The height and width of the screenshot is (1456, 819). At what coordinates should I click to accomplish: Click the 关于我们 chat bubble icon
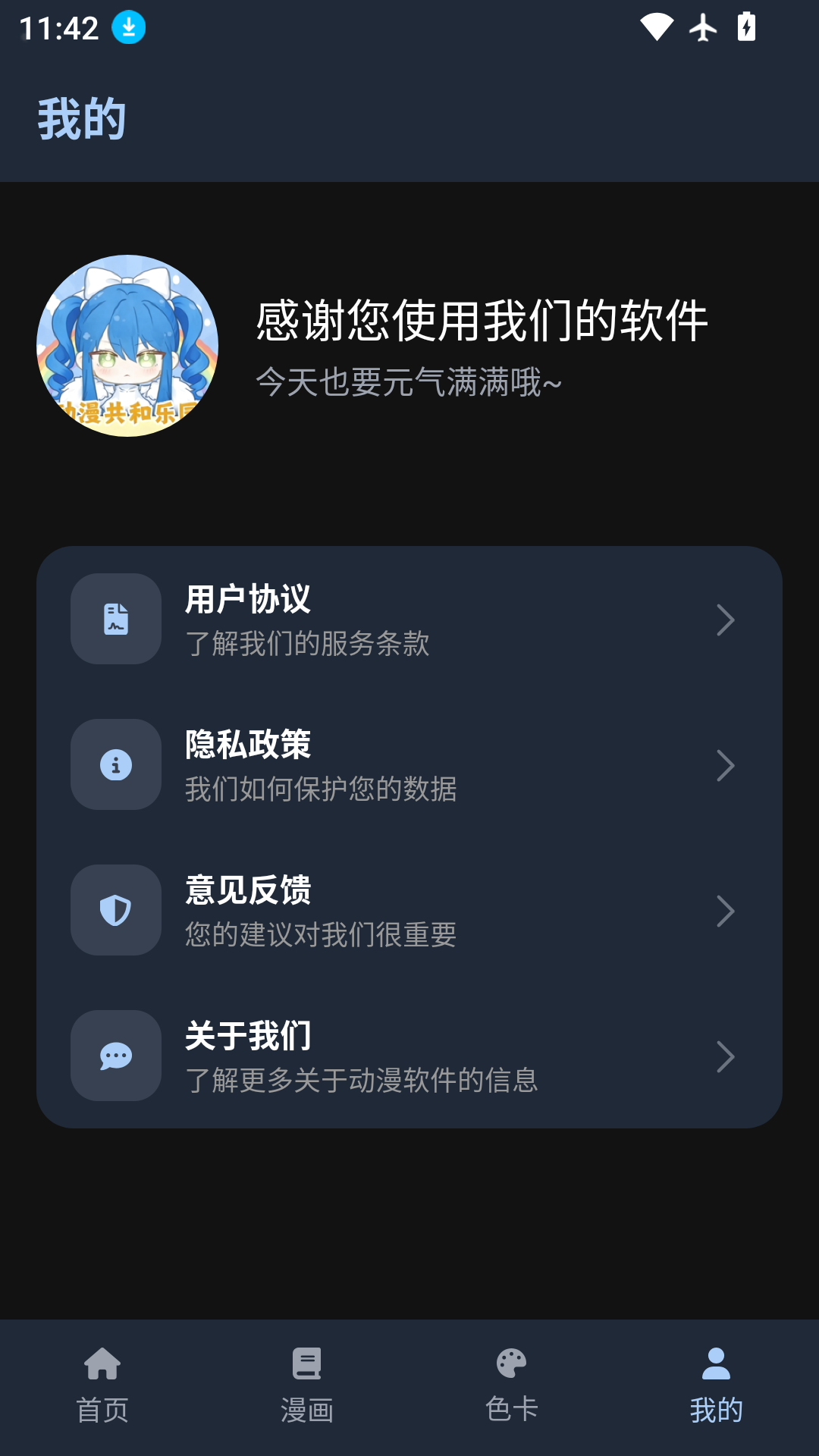(x=115, y=1056)
